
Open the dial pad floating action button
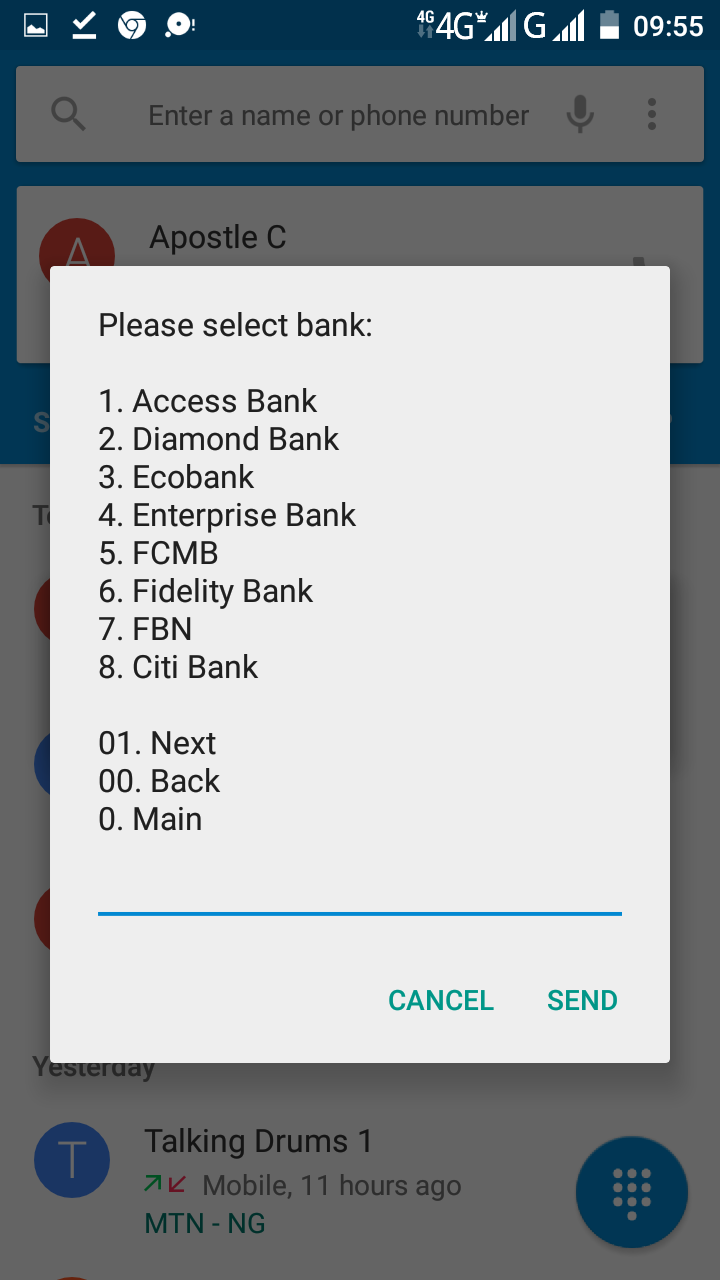pyautogui.click(x=631, y=1192)
